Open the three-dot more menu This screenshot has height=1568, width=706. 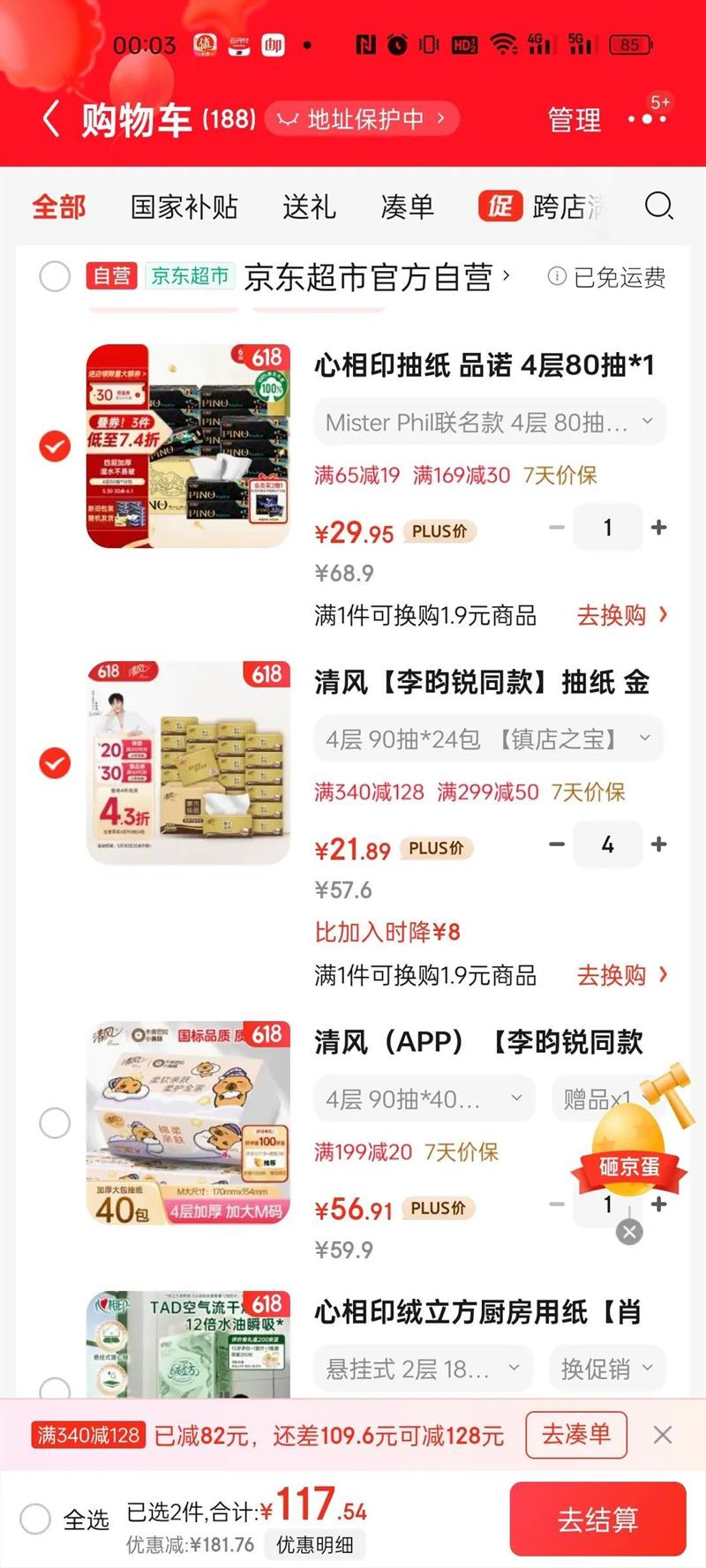click(x=647, y=119)
